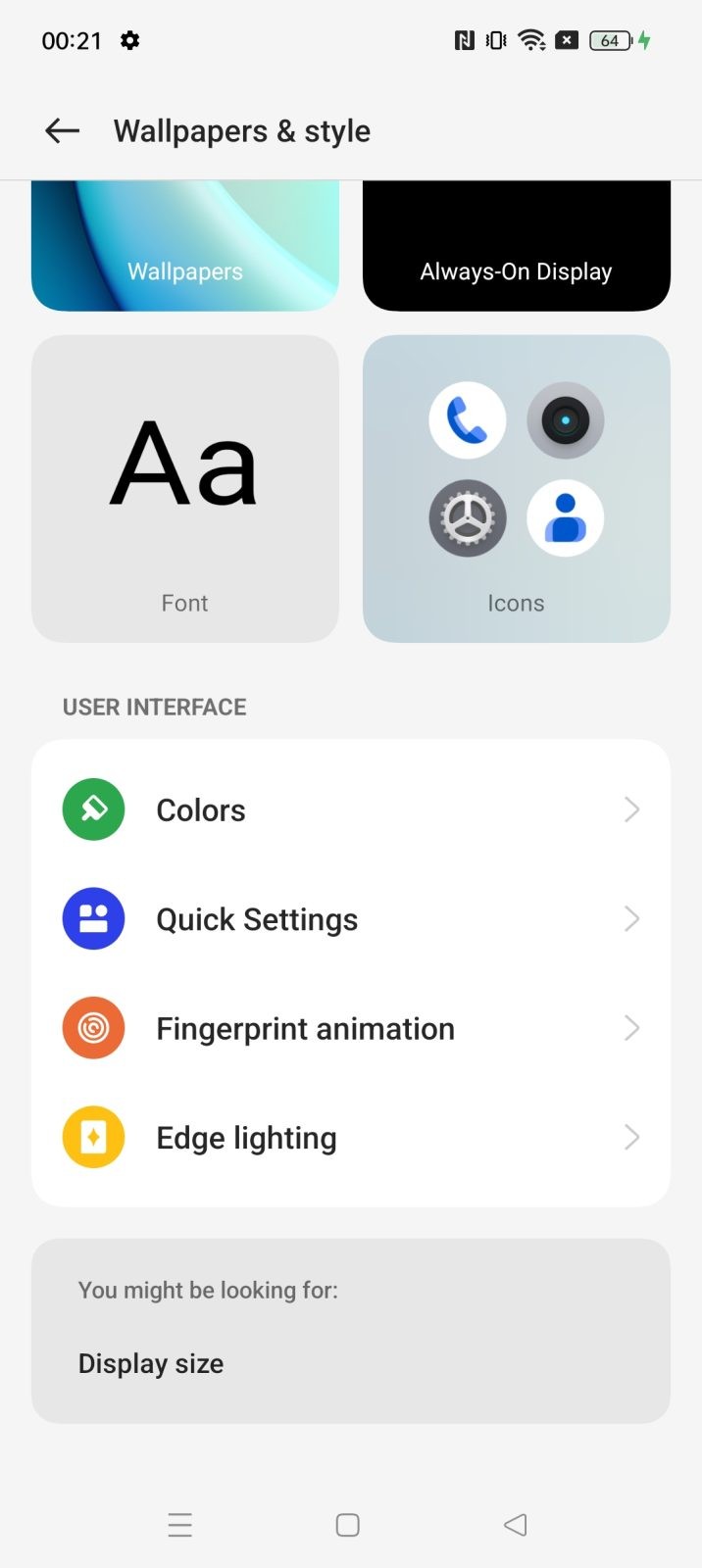Image resolution: width=702 pixels, height=1568 pixels.
Task: Open the Wallpapers tile
Action: coord(185,246)
